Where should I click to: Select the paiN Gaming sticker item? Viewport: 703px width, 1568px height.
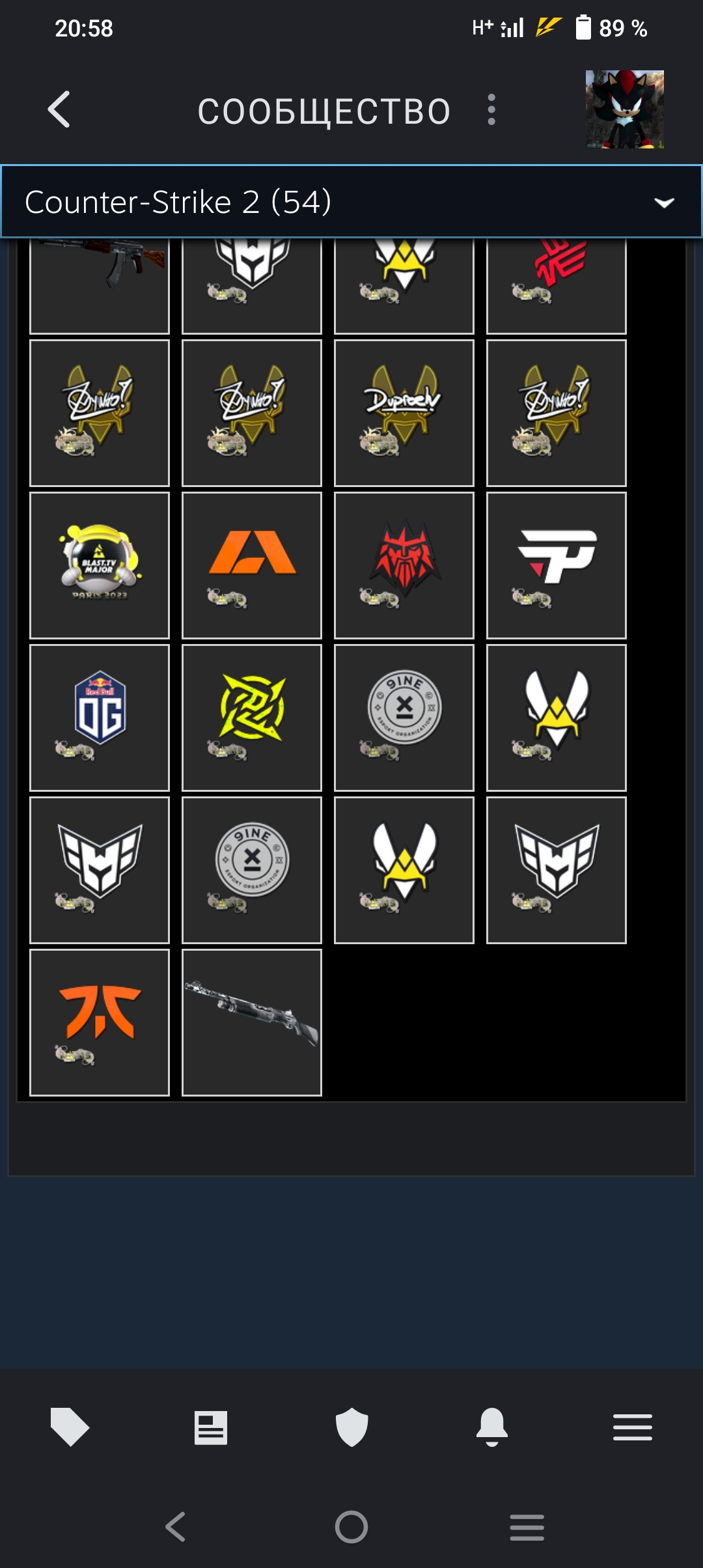click(x=557, y=565)
